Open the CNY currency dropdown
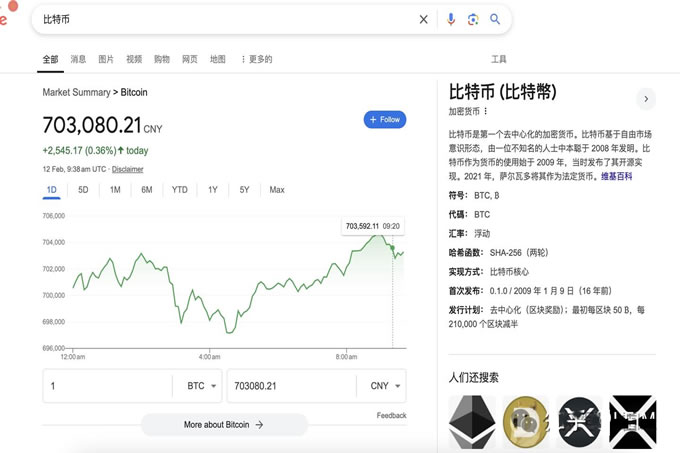Viewport: 680px width, 453px height. [x=386, y=386]
